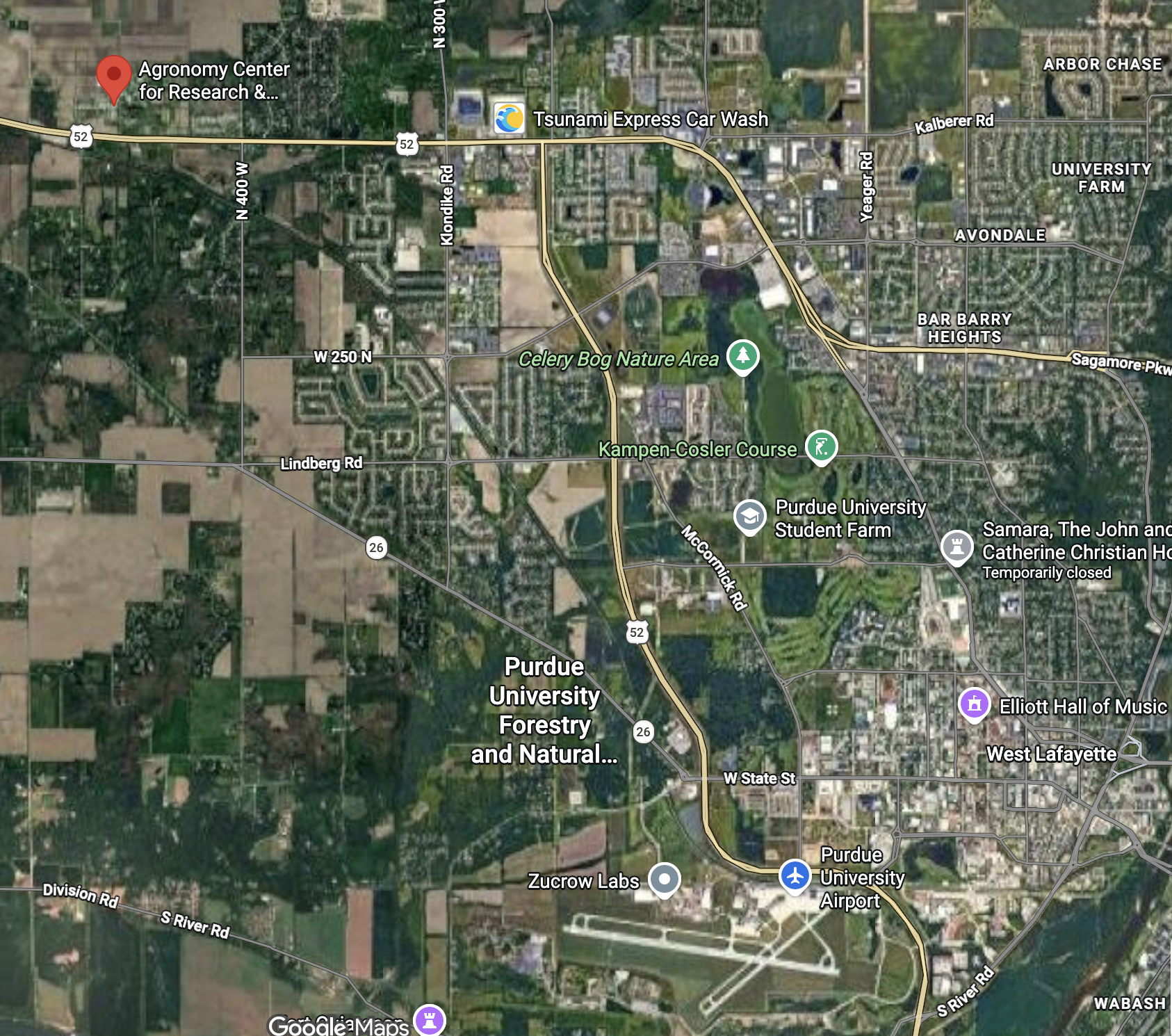Image resolution: width=1172 pixels, height=1036 pixels.
Task: Select Celery Bog Nature Area marker
Action: pos(742,356)
